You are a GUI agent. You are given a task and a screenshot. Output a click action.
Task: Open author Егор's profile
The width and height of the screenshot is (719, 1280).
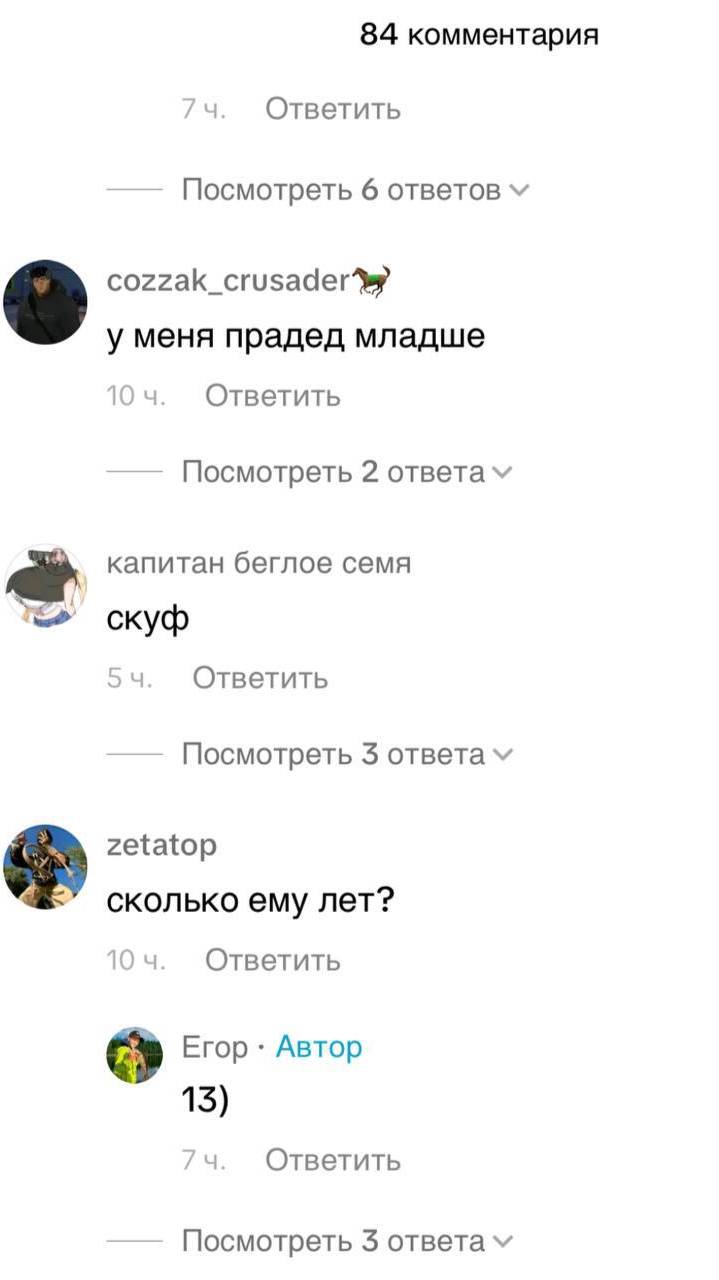pyautogui.click(x=214, y=1047)
